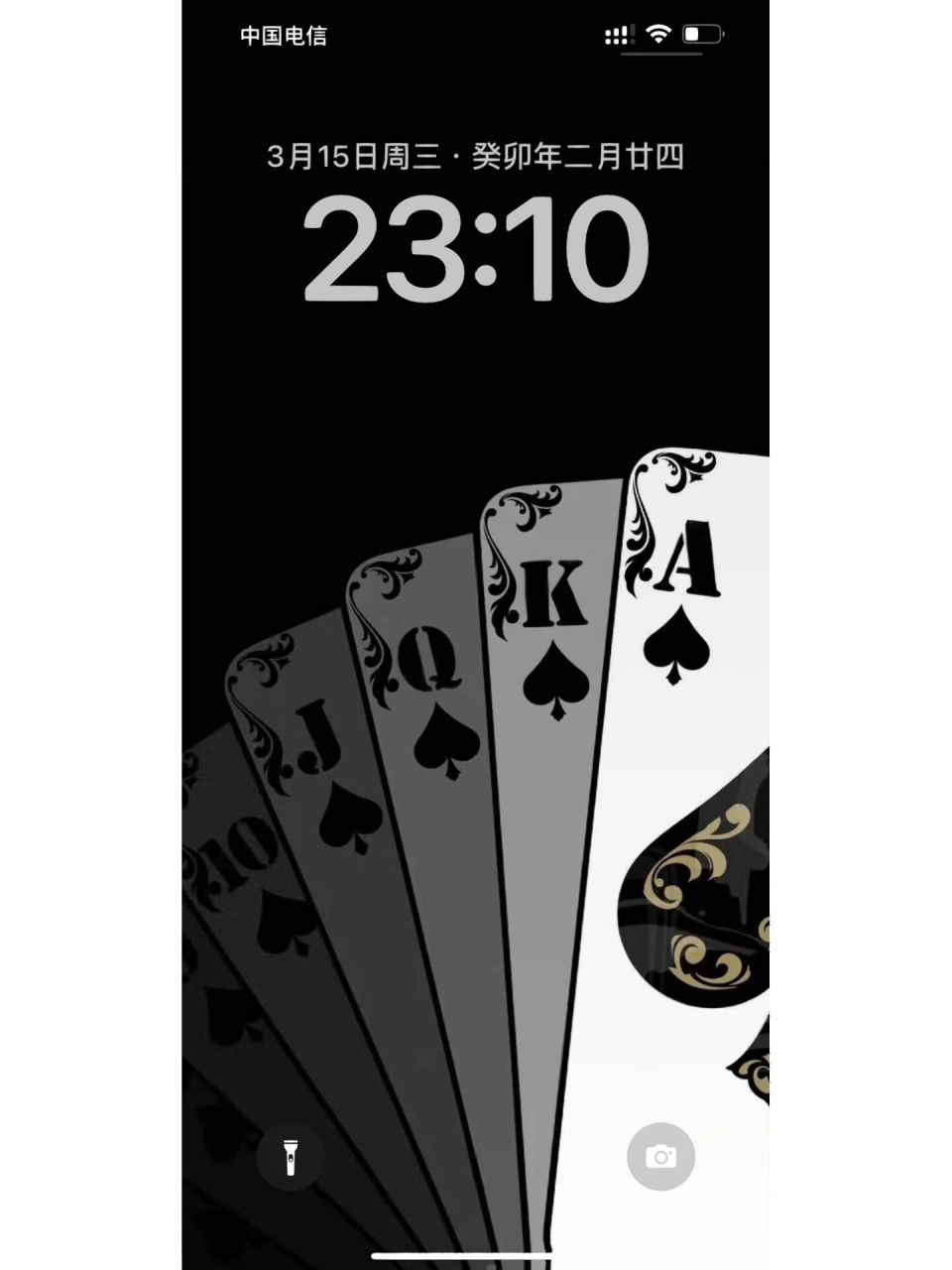This screenshot has width=952, height=1270.
Task: Open the camera shortcut
Action: (x=660, y=1157)
